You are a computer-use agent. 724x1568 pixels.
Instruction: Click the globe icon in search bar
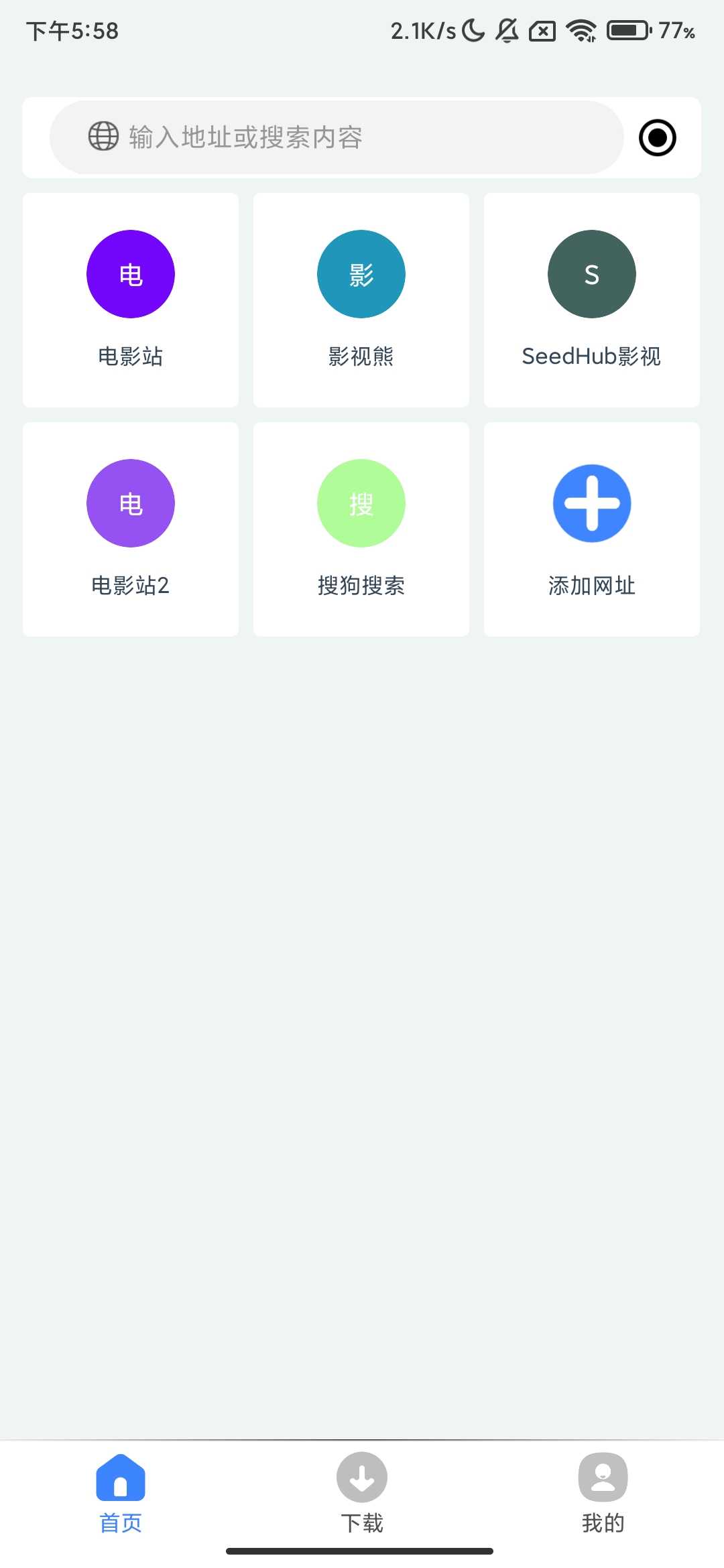[x=102, y=137]
